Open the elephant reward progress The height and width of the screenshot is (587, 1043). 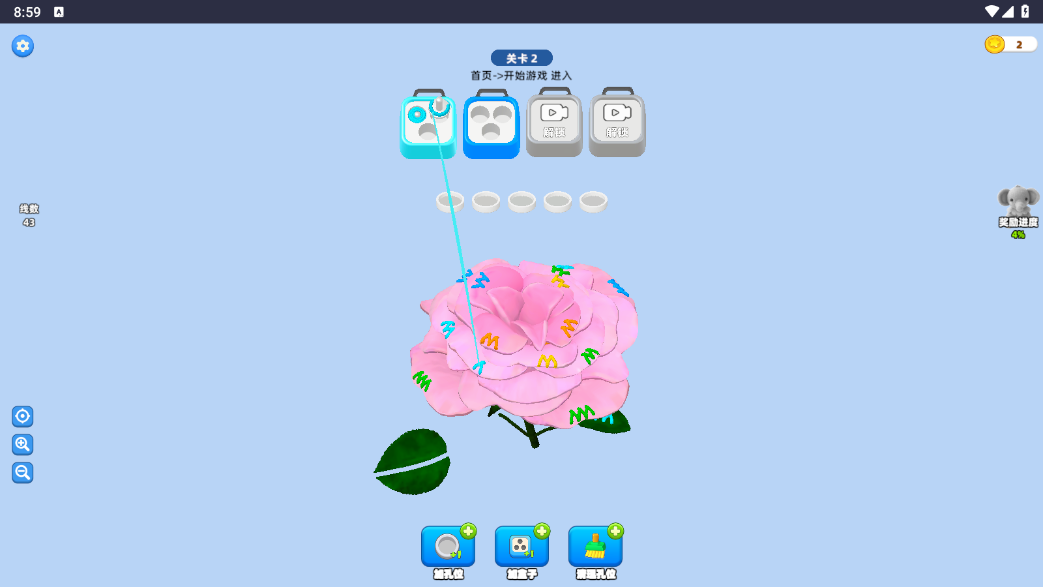point(1018,204)
